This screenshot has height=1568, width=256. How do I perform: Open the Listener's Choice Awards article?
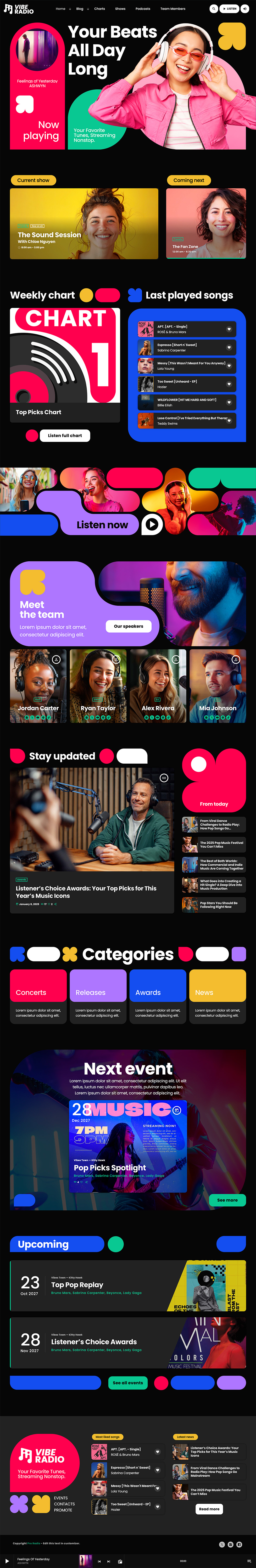tap(86, 892)
